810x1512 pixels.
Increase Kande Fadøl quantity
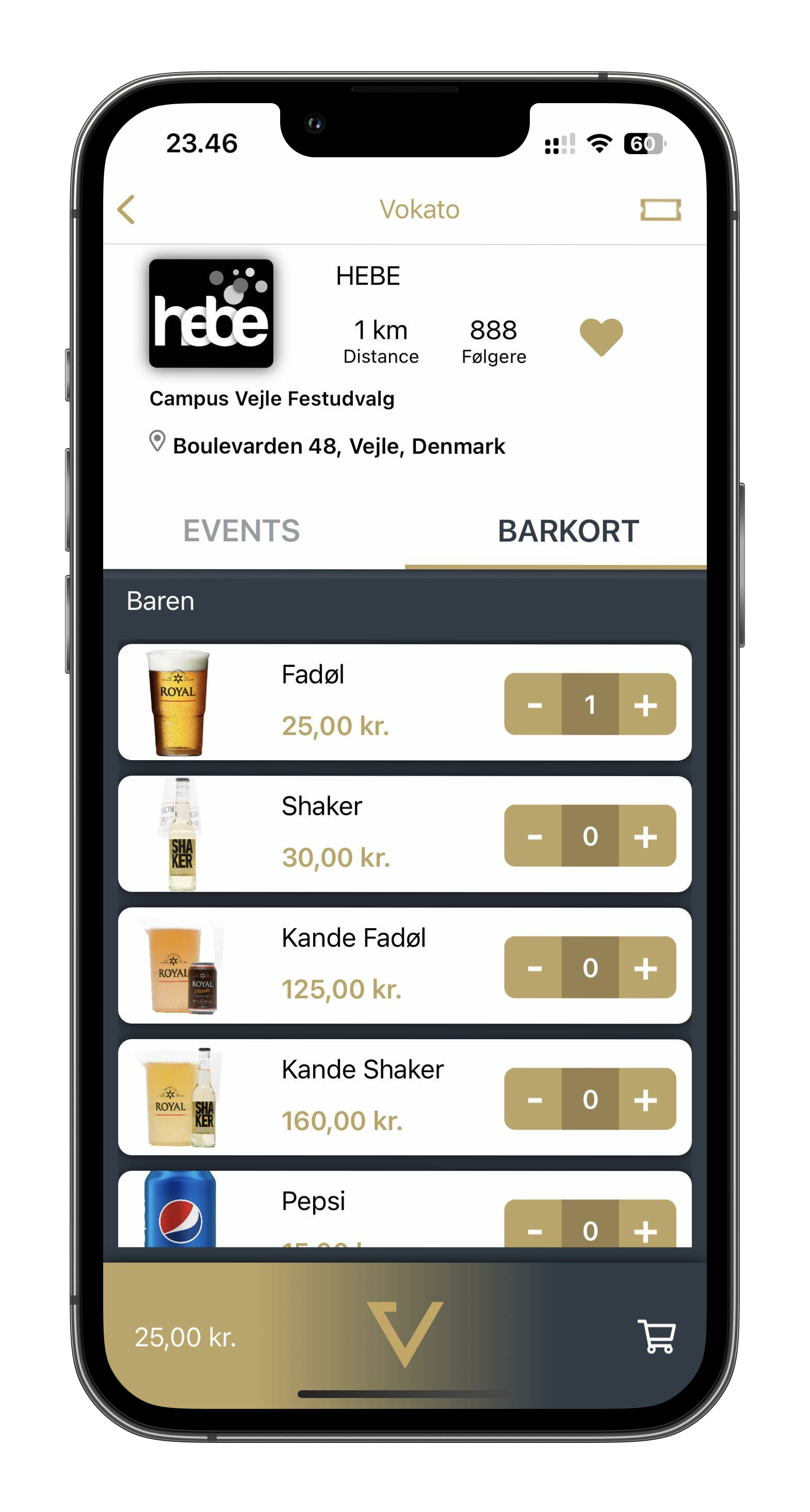tap(645, 967)
